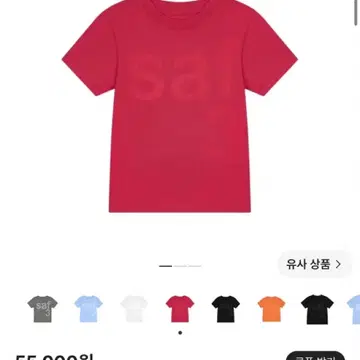
Task: Pick the orange t-shirt color option
Action: click(x=271, y=309)
